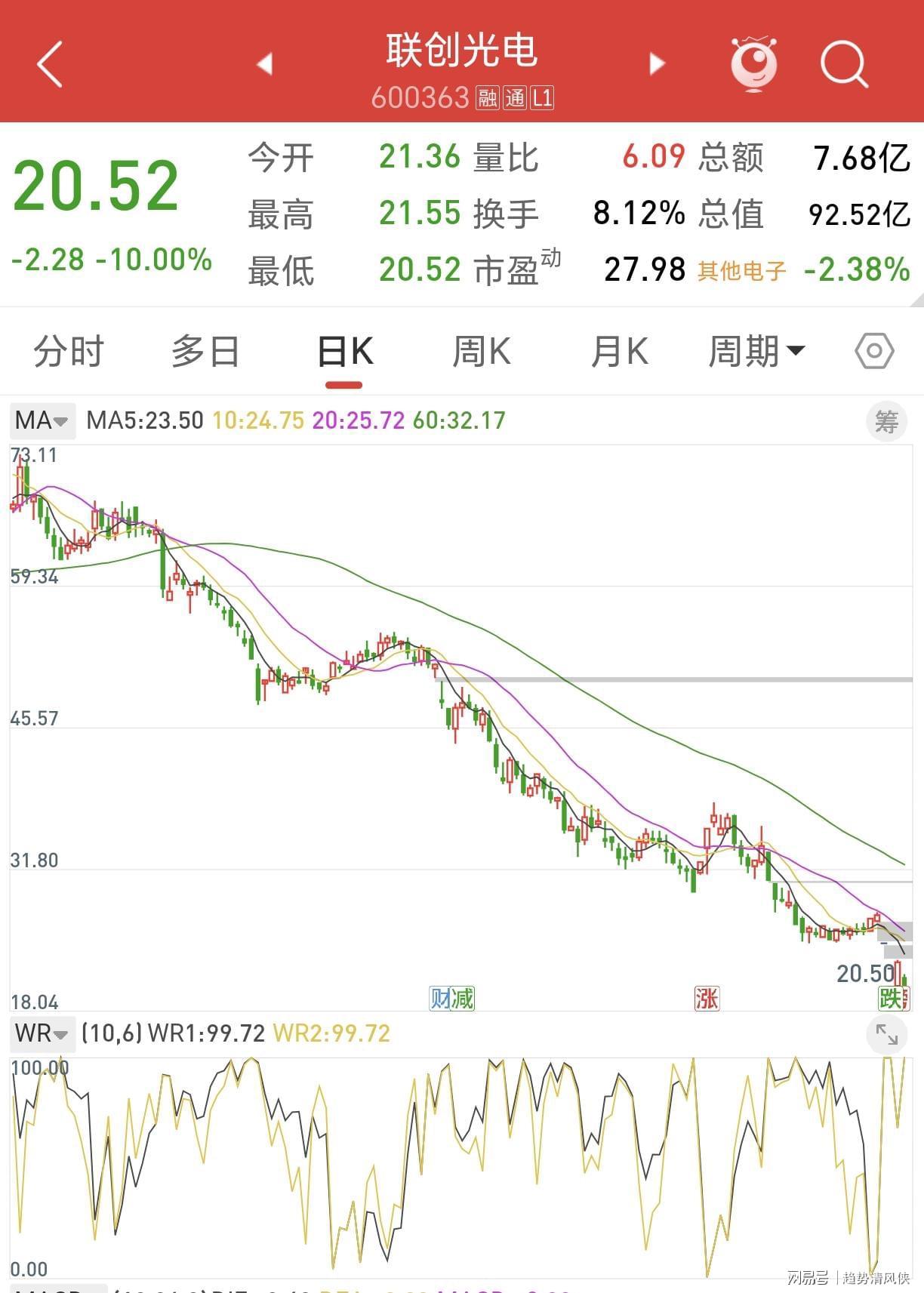Viewport: 924px width, 1293px height.
Task: Switch to the 周K chart tab
Action: coord(482,351)
